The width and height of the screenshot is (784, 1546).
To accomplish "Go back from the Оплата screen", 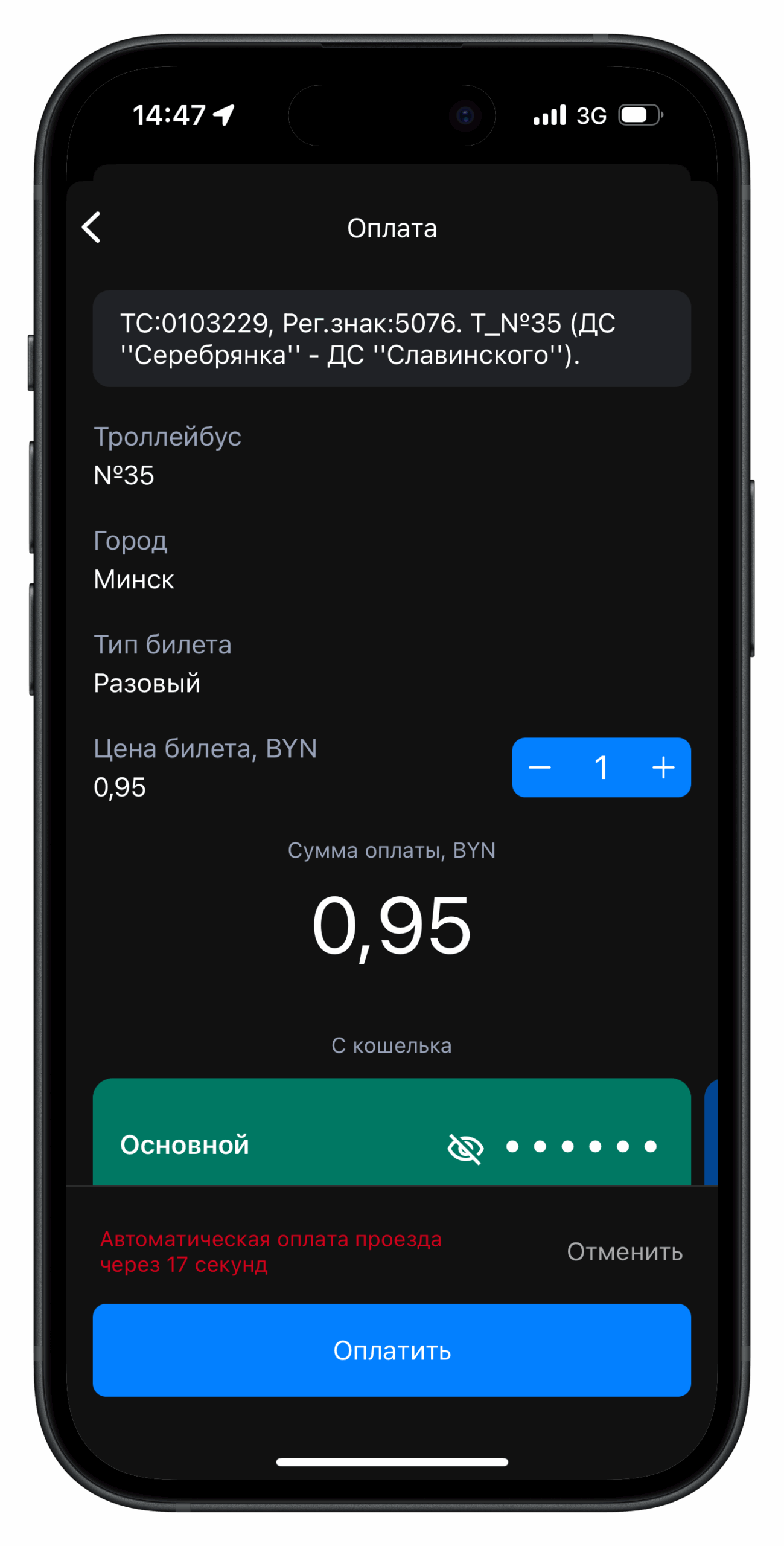I will 91,228.
